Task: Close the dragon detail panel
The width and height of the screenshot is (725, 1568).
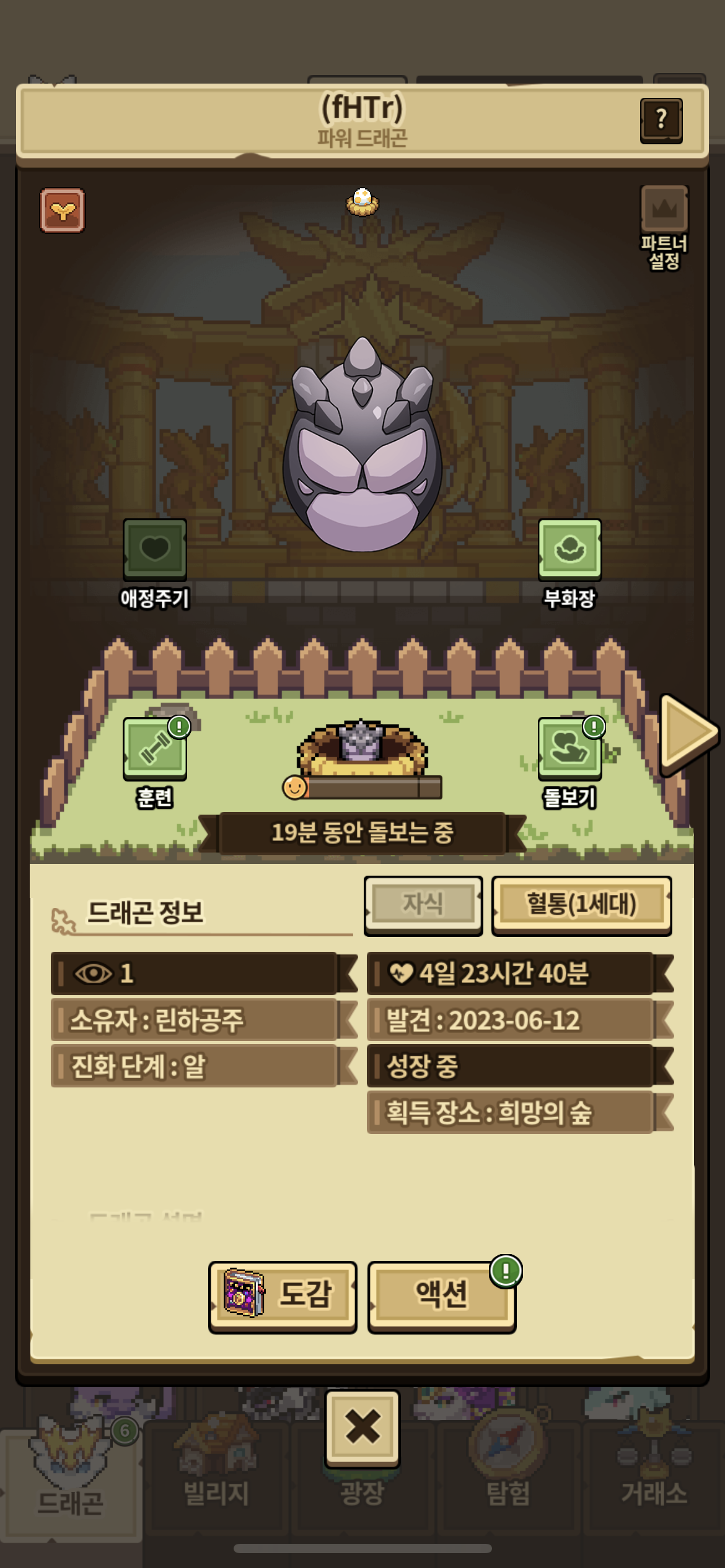Action: [x=362, y=1427]
